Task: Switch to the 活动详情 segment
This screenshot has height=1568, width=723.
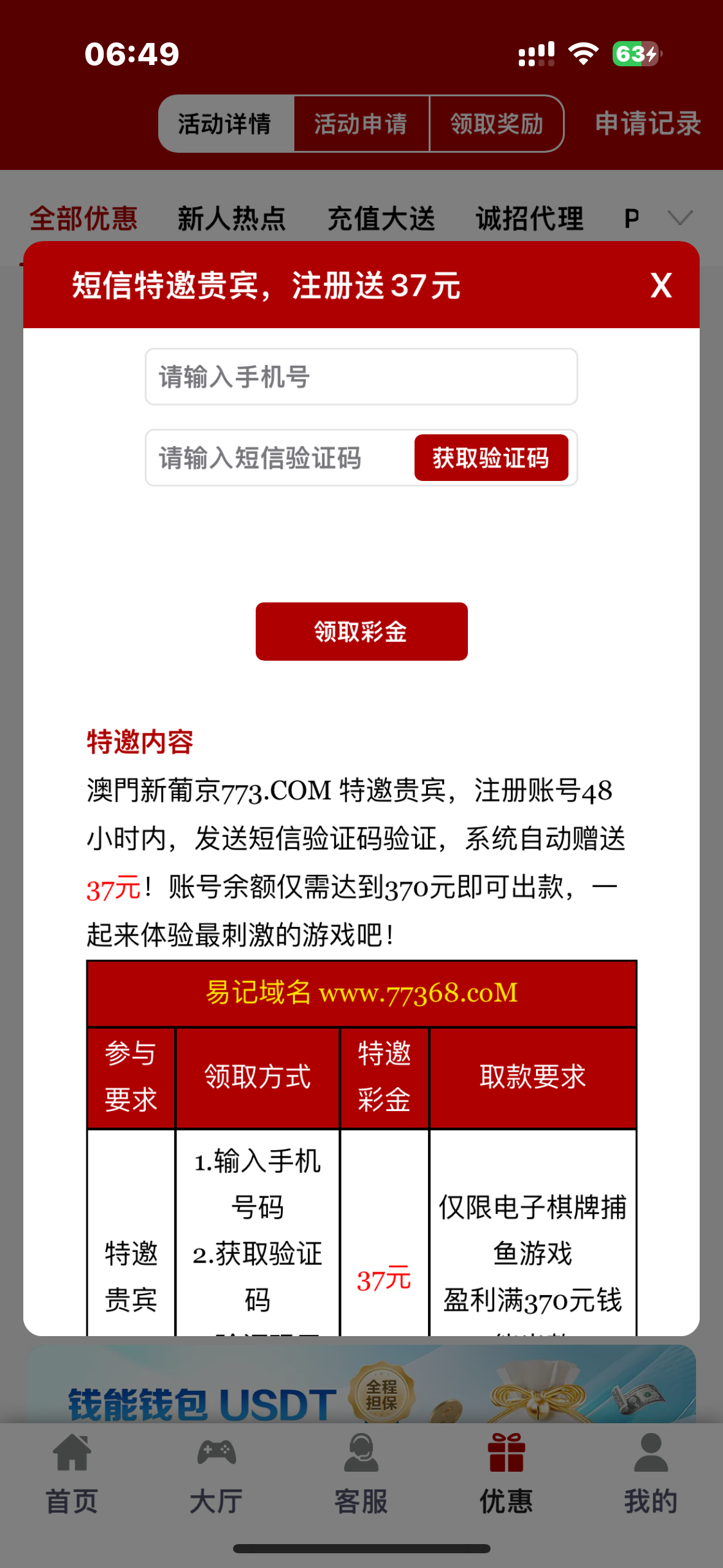Action: coord(226,124)
